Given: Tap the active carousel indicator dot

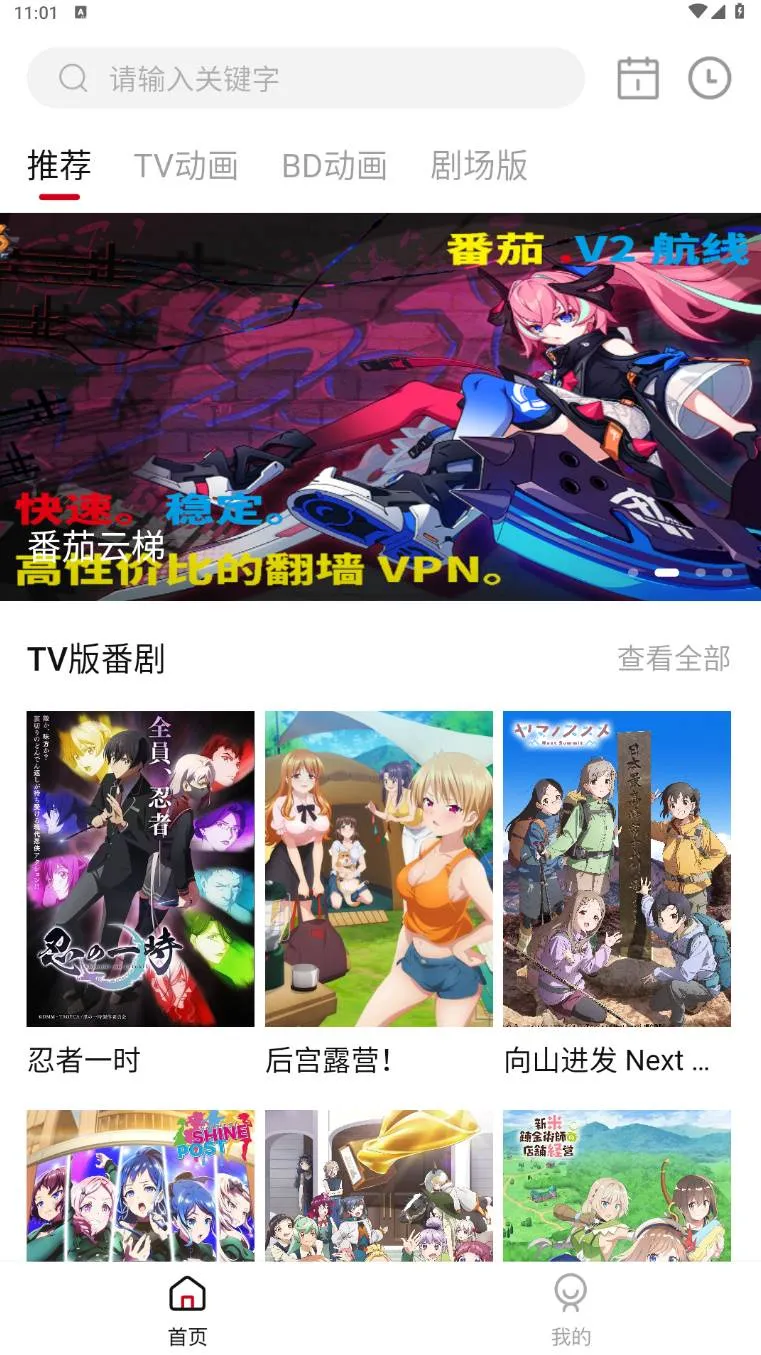Looking at the screenshot, I should click(668, 571).
